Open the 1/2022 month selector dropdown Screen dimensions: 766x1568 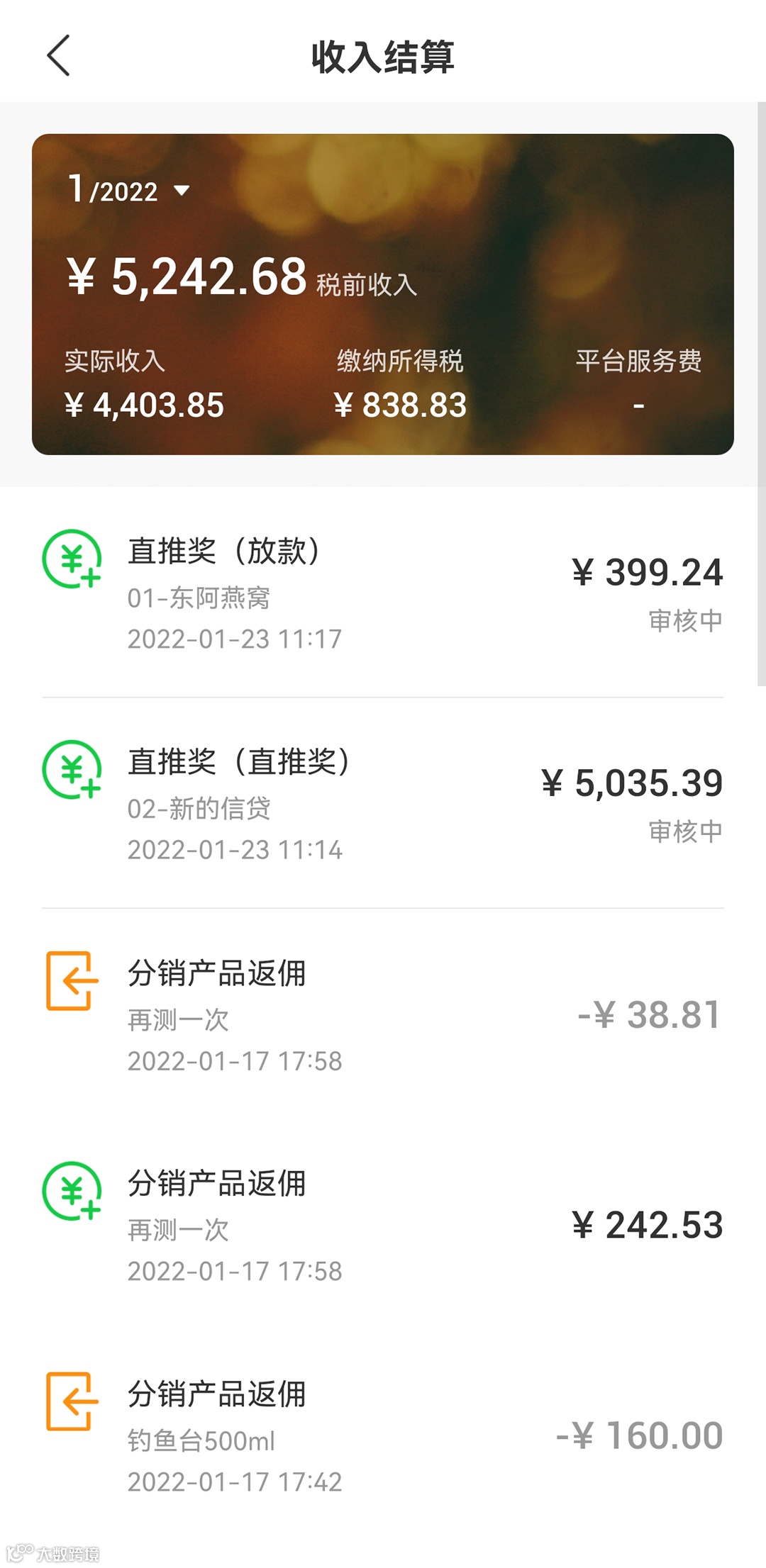coord(130,191)
